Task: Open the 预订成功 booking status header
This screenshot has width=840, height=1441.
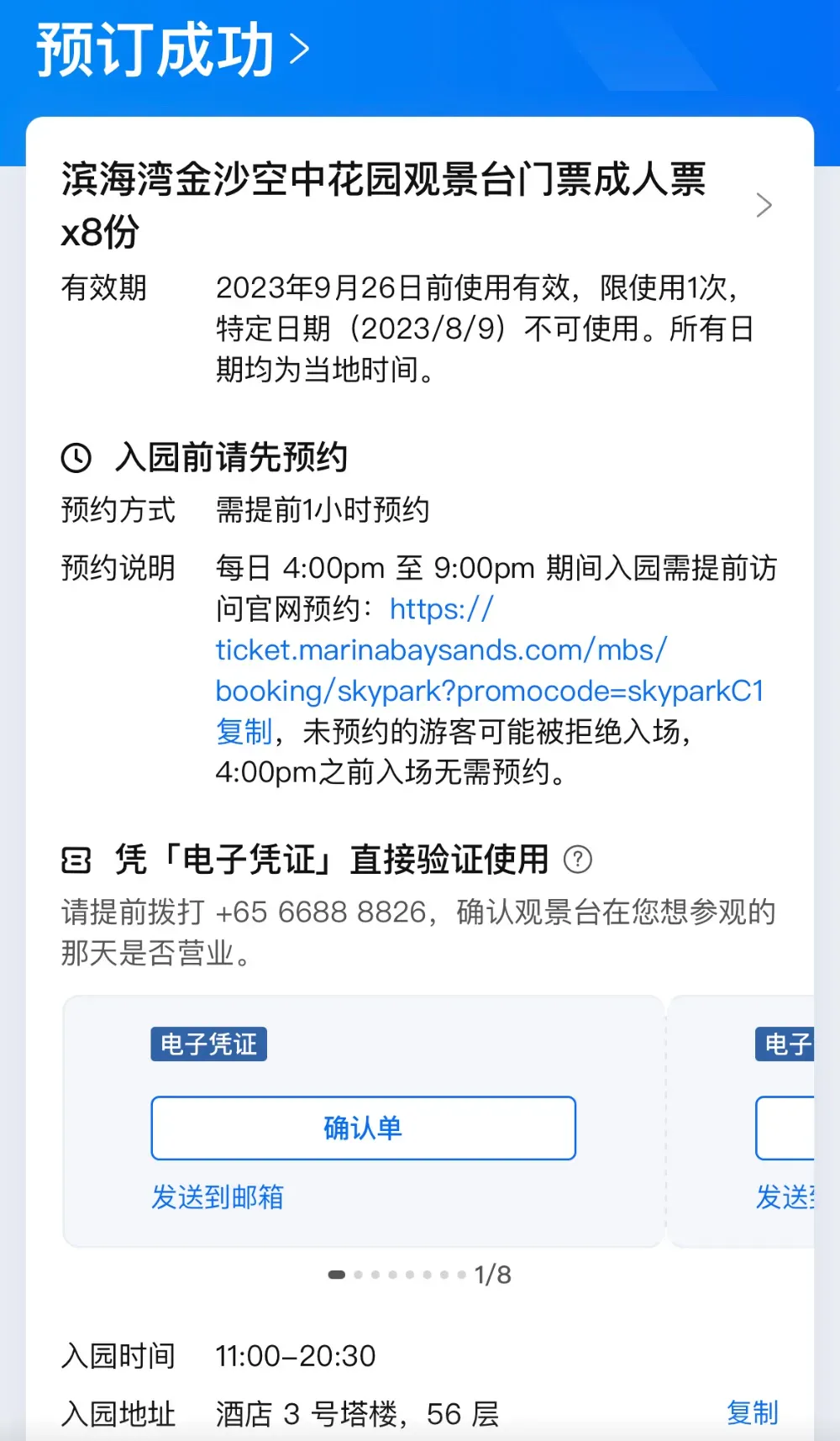Action: click(x=173, y=50)
